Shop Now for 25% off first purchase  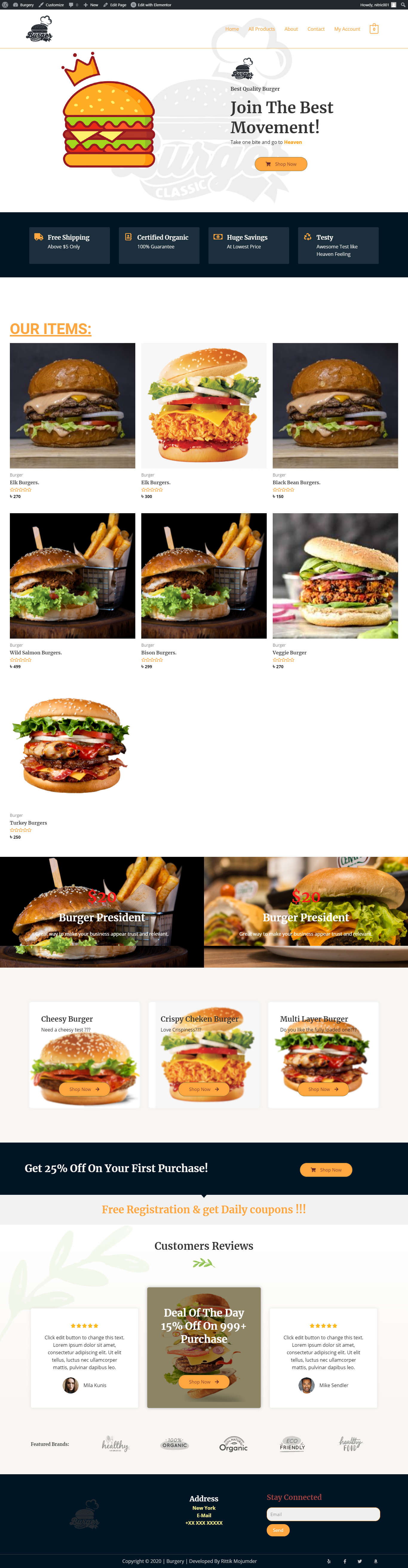coord(326,1169)
